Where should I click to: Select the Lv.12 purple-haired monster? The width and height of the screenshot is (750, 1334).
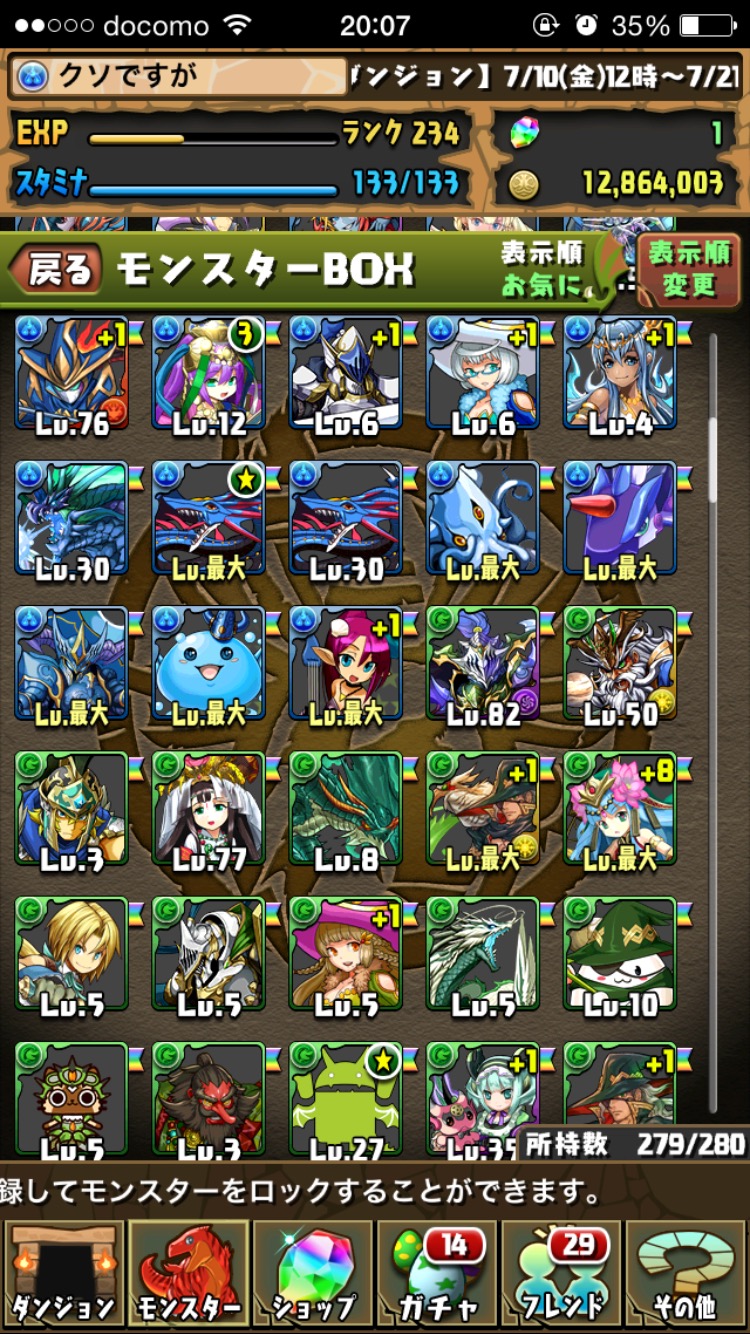coord(208,373)
